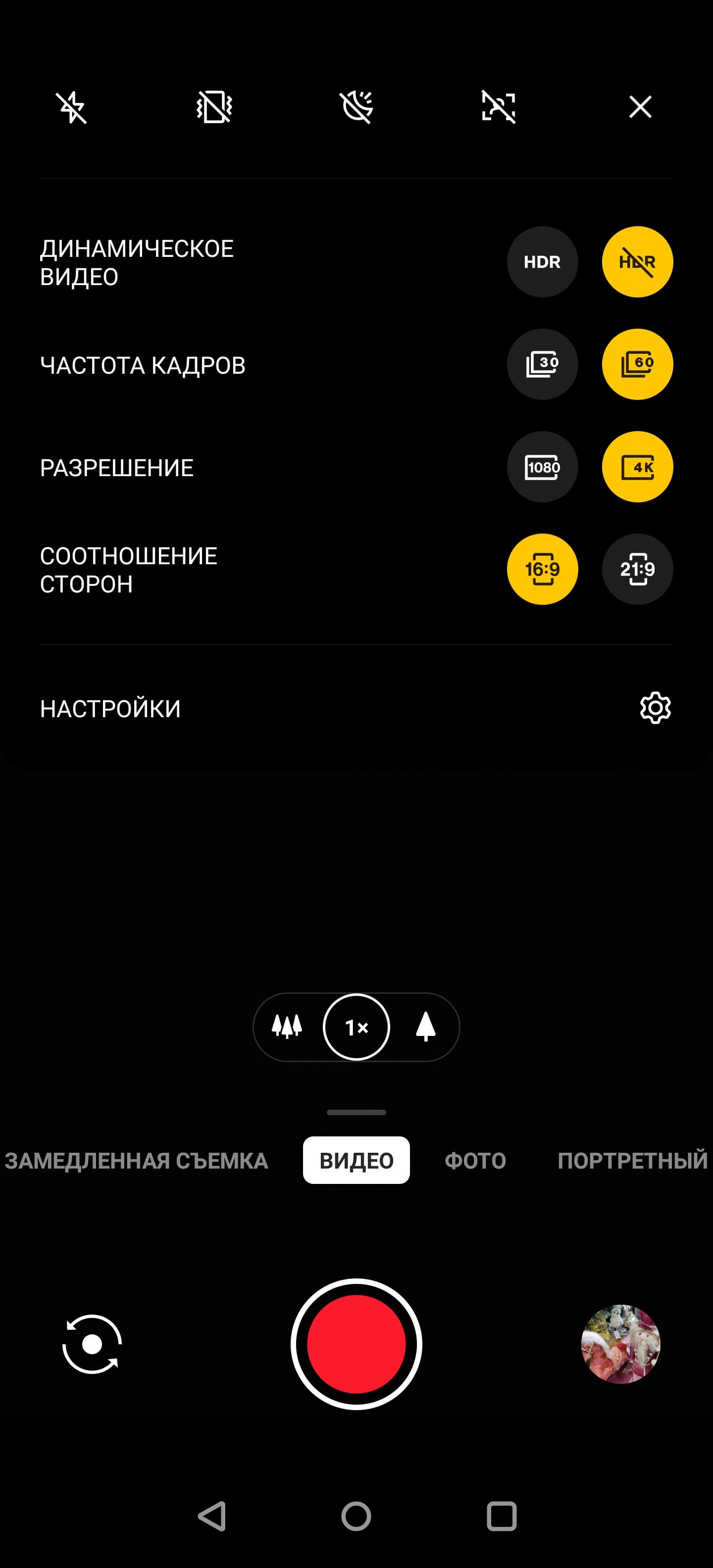
Task: Choose 1080 resolution
Action: point(542,467)
